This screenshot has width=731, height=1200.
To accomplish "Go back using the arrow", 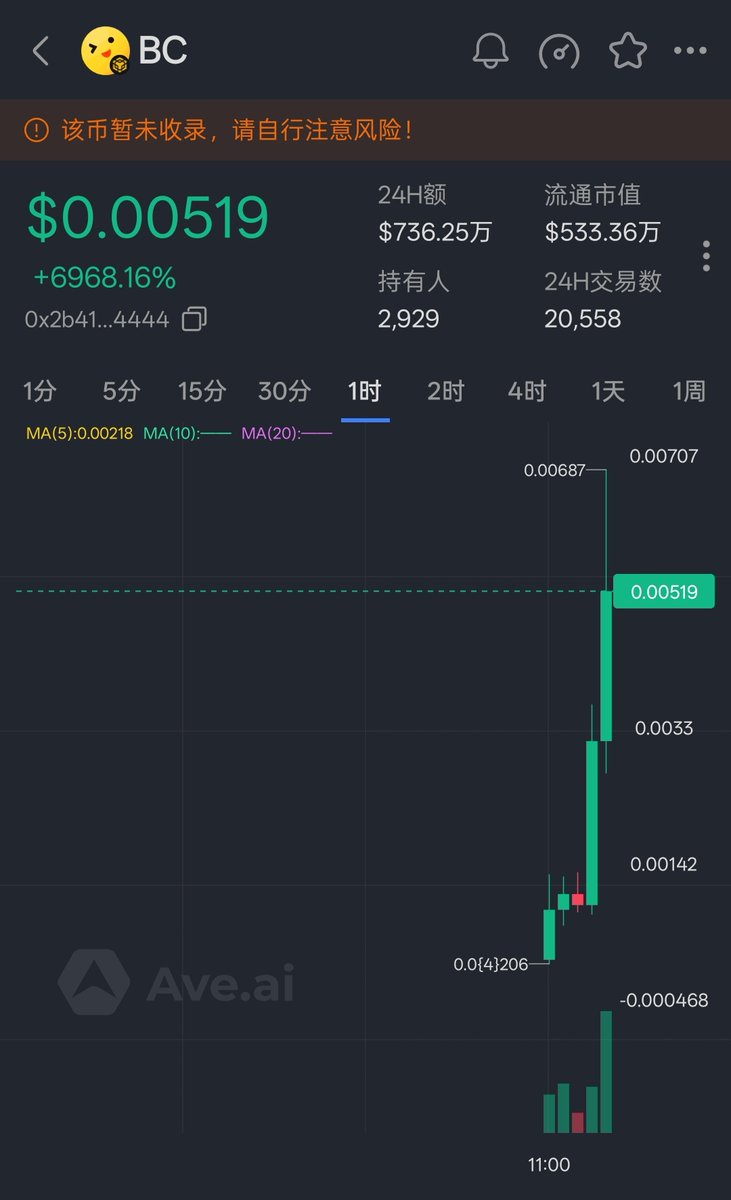I will click(40, 51).
